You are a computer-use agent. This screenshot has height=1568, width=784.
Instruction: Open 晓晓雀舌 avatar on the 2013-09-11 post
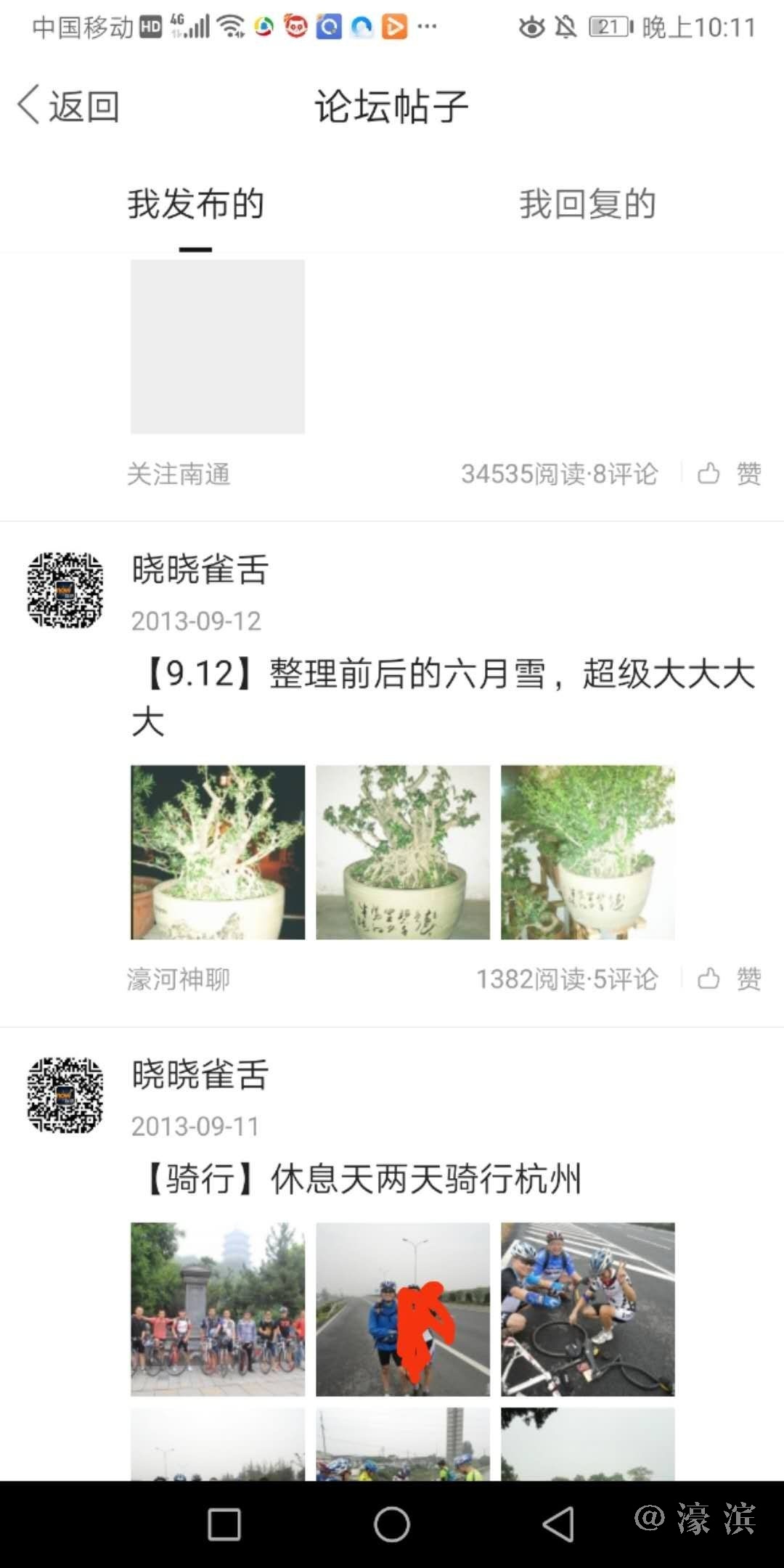pyautogui.click(x=65, y=1095)
